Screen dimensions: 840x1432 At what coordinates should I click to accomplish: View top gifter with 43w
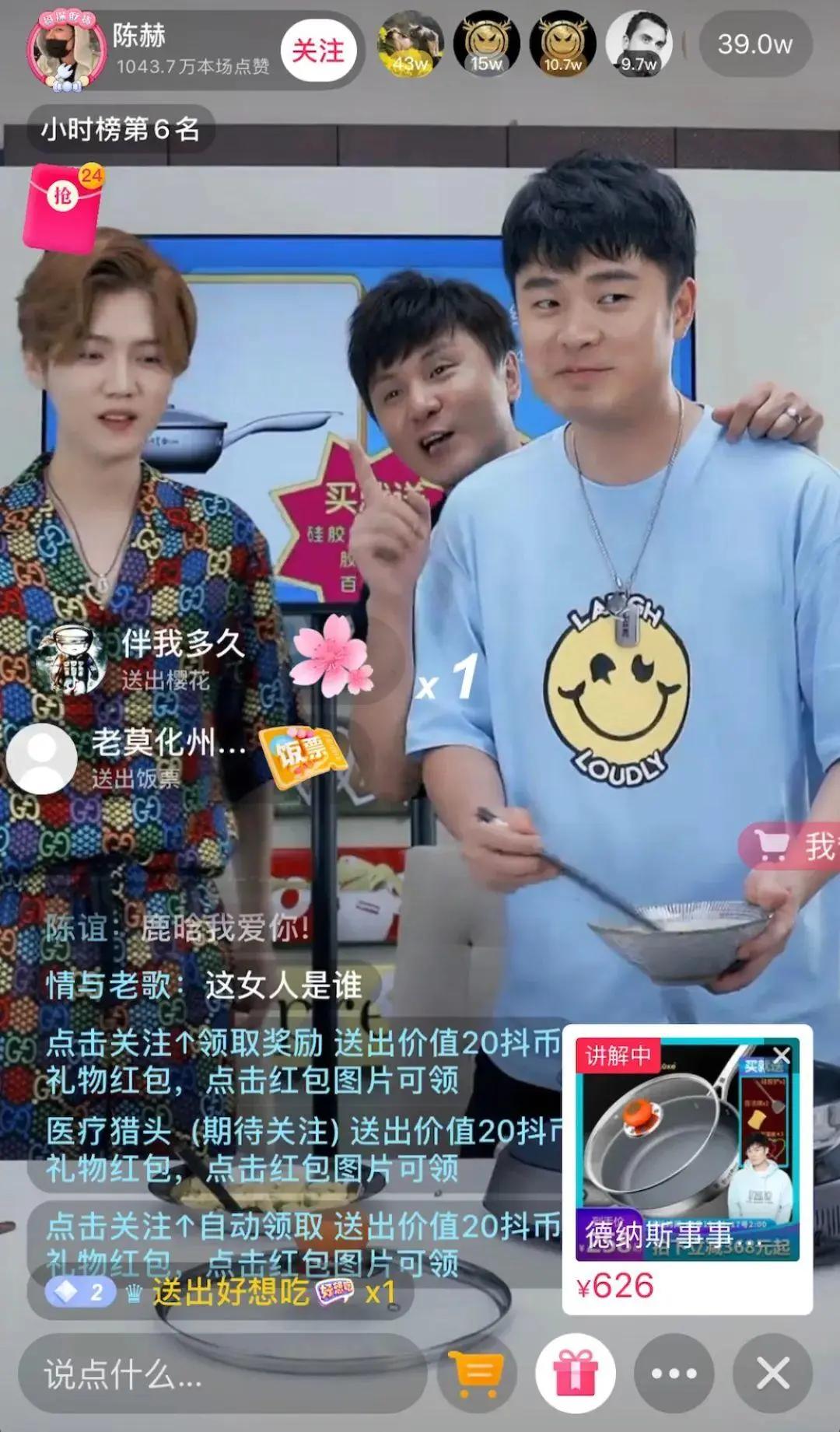(x=411, y=45)
